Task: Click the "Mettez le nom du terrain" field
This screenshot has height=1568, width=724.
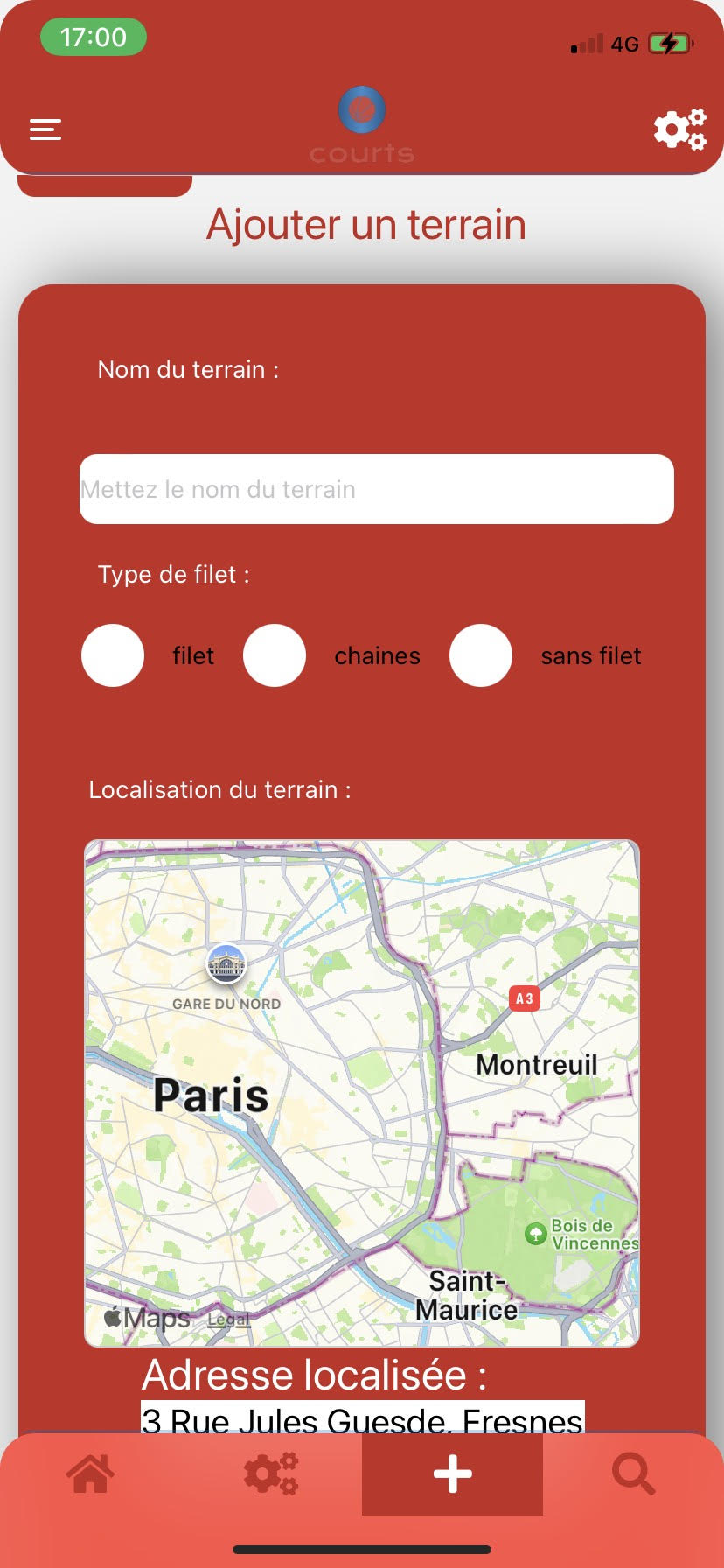Action: click(376, 489)
